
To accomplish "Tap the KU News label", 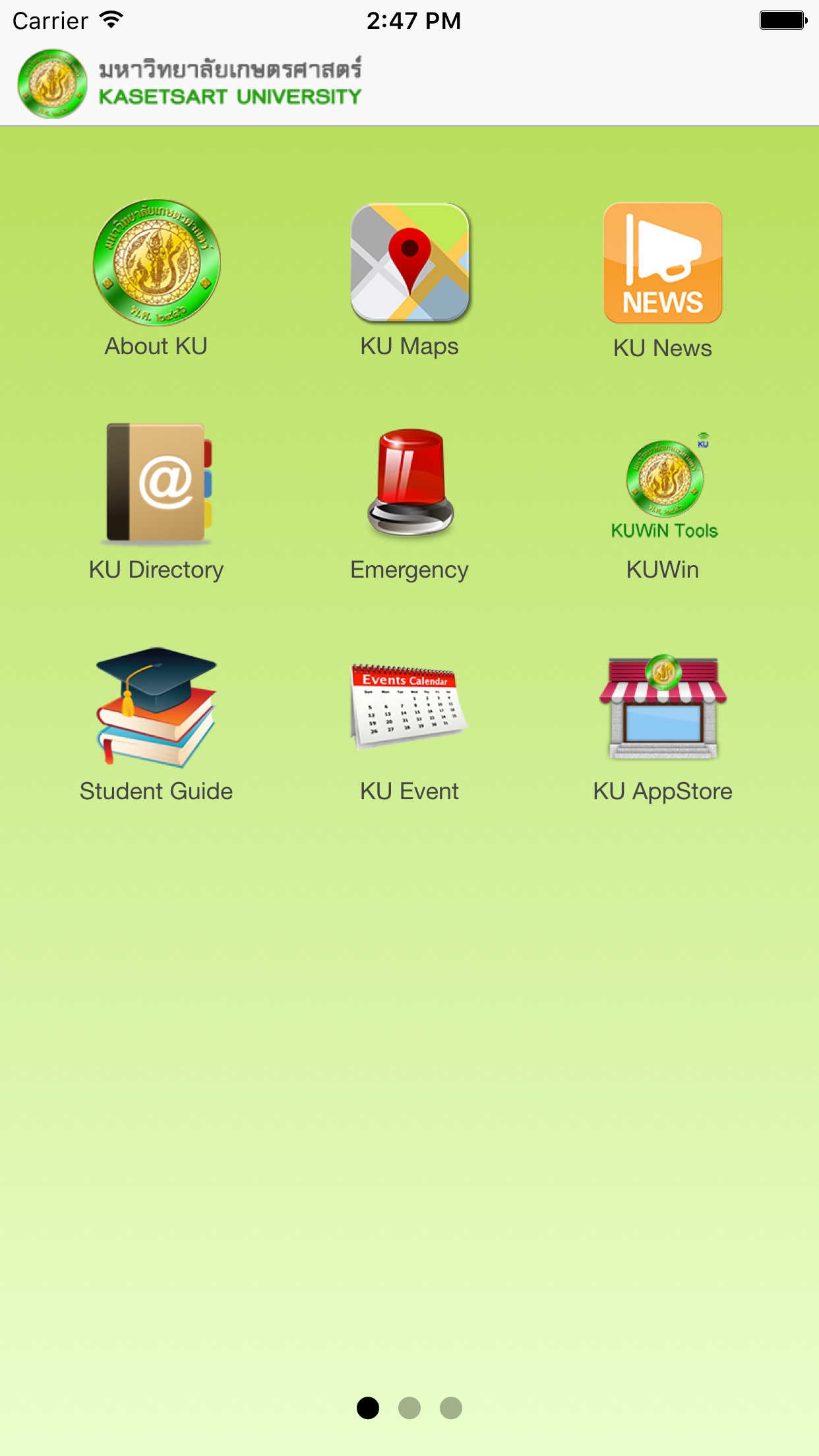I will [x=662, y=347].
